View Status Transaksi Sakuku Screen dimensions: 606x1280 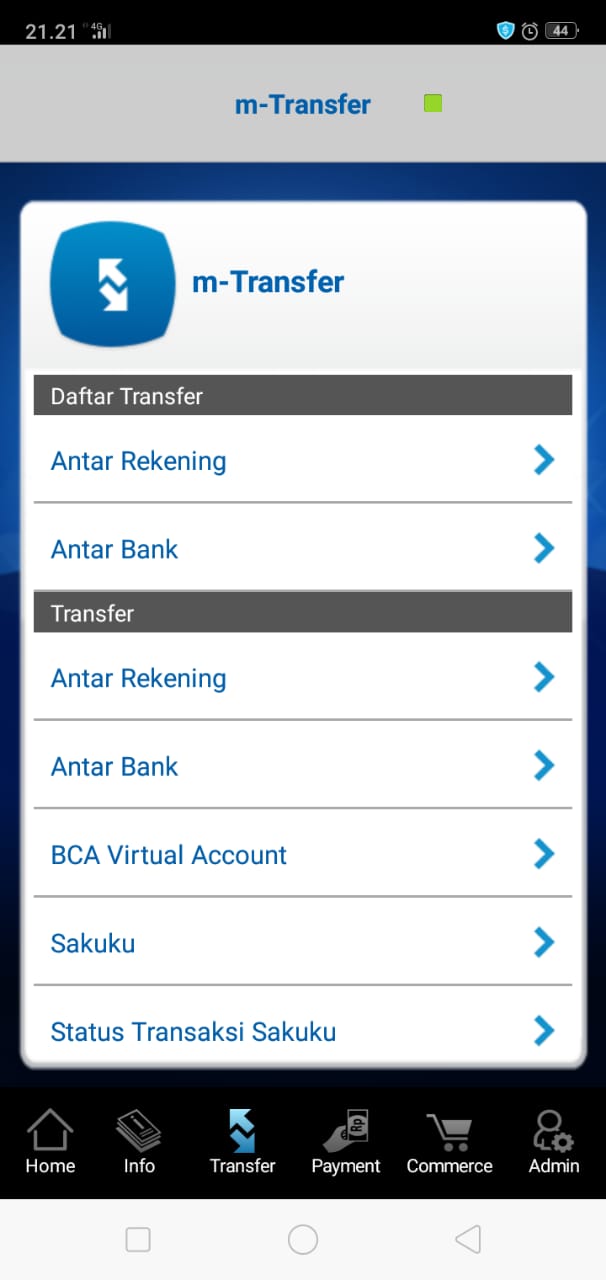(x=302, y=1031)
